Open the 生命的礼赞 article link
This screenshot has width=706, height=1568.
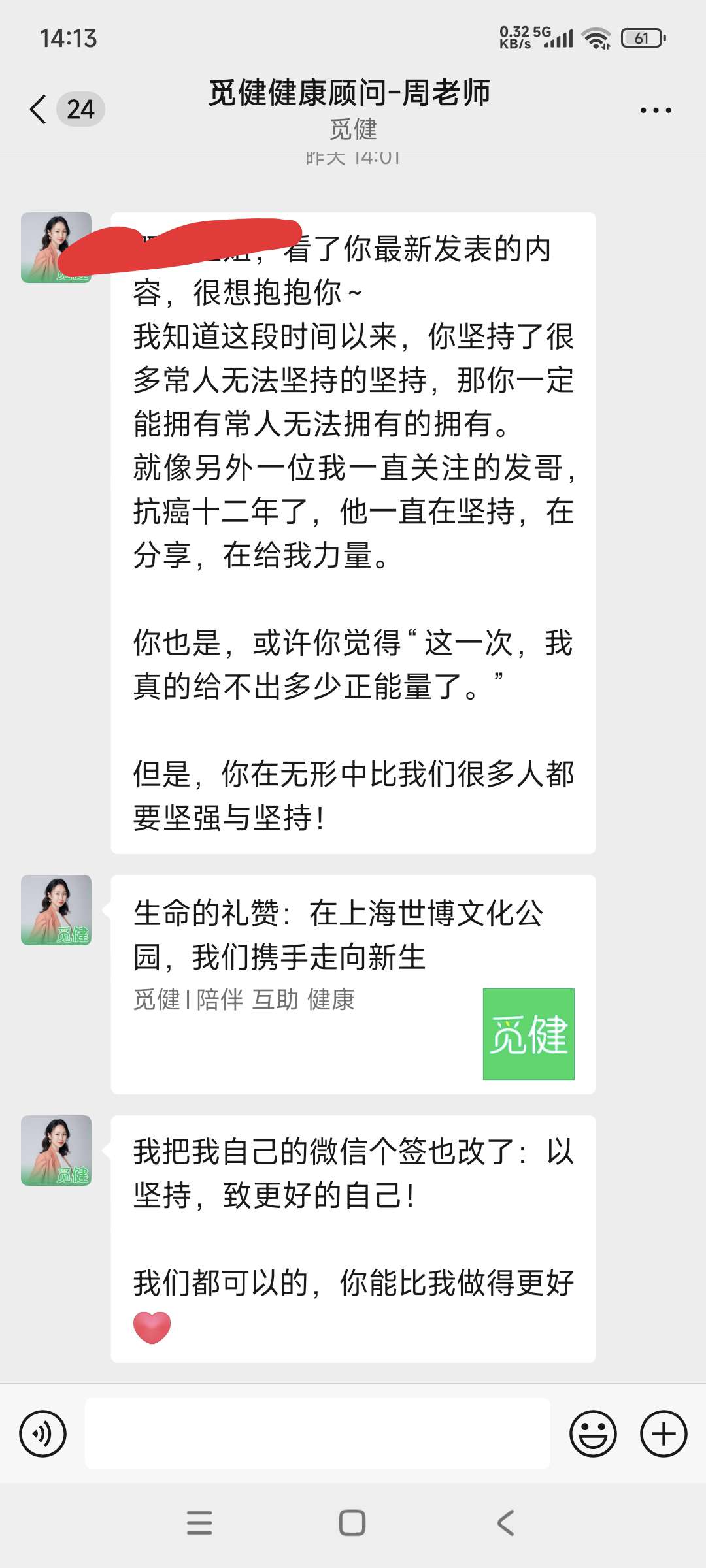(294, 934)
